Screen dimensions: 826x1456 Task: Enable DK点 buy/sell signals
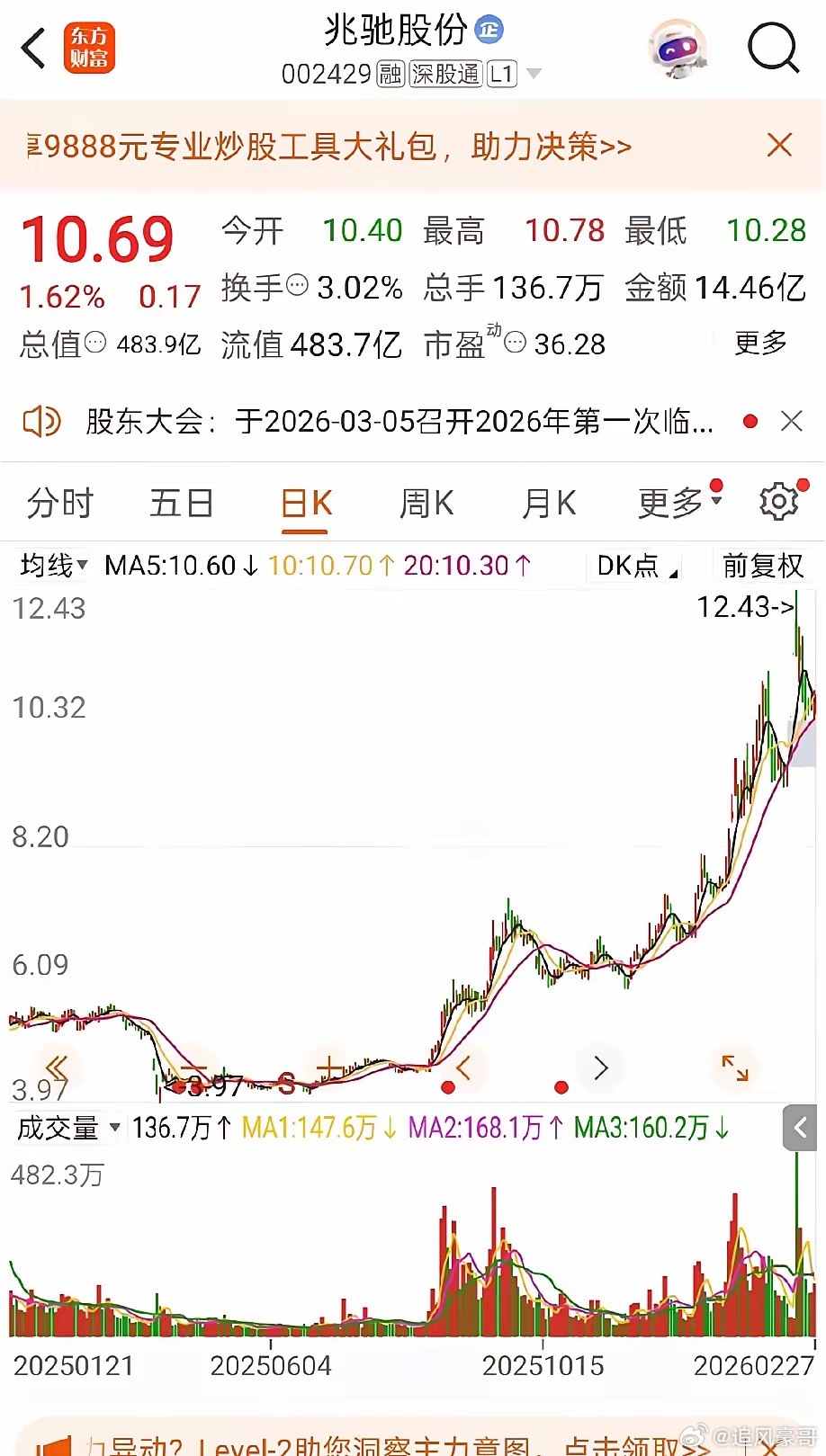[x=633, y=565]
